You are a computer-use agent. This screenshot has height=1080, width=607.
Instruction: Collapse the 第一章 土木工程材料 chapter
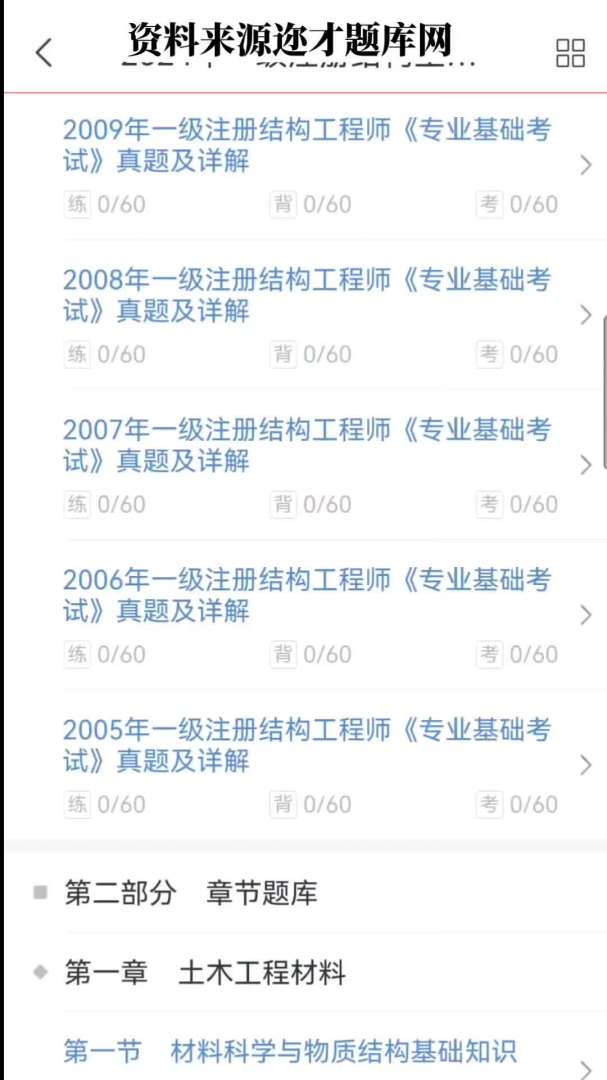[x=204, y=972]
